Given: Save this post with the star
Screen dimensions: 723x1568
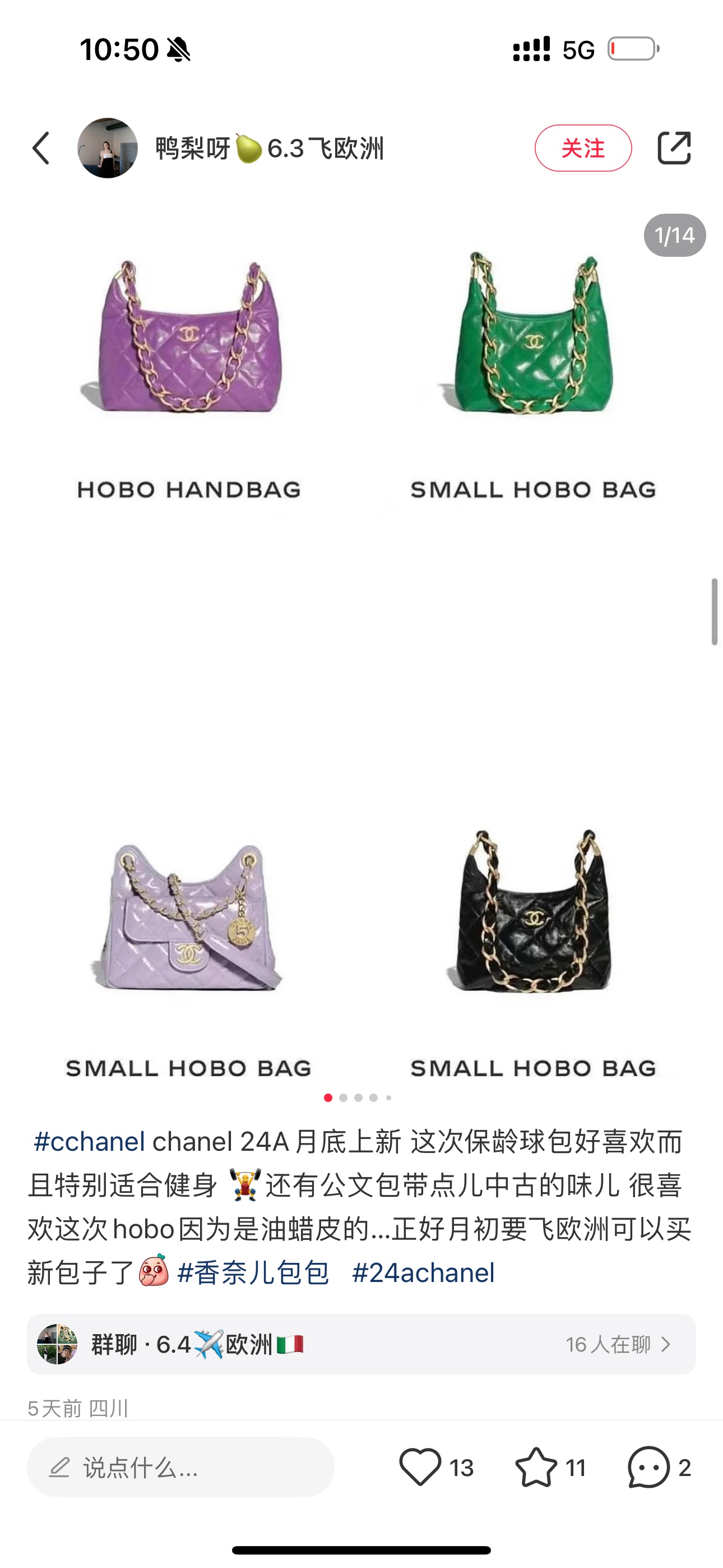Looking at the screenshot, I should coord(536,1468).
